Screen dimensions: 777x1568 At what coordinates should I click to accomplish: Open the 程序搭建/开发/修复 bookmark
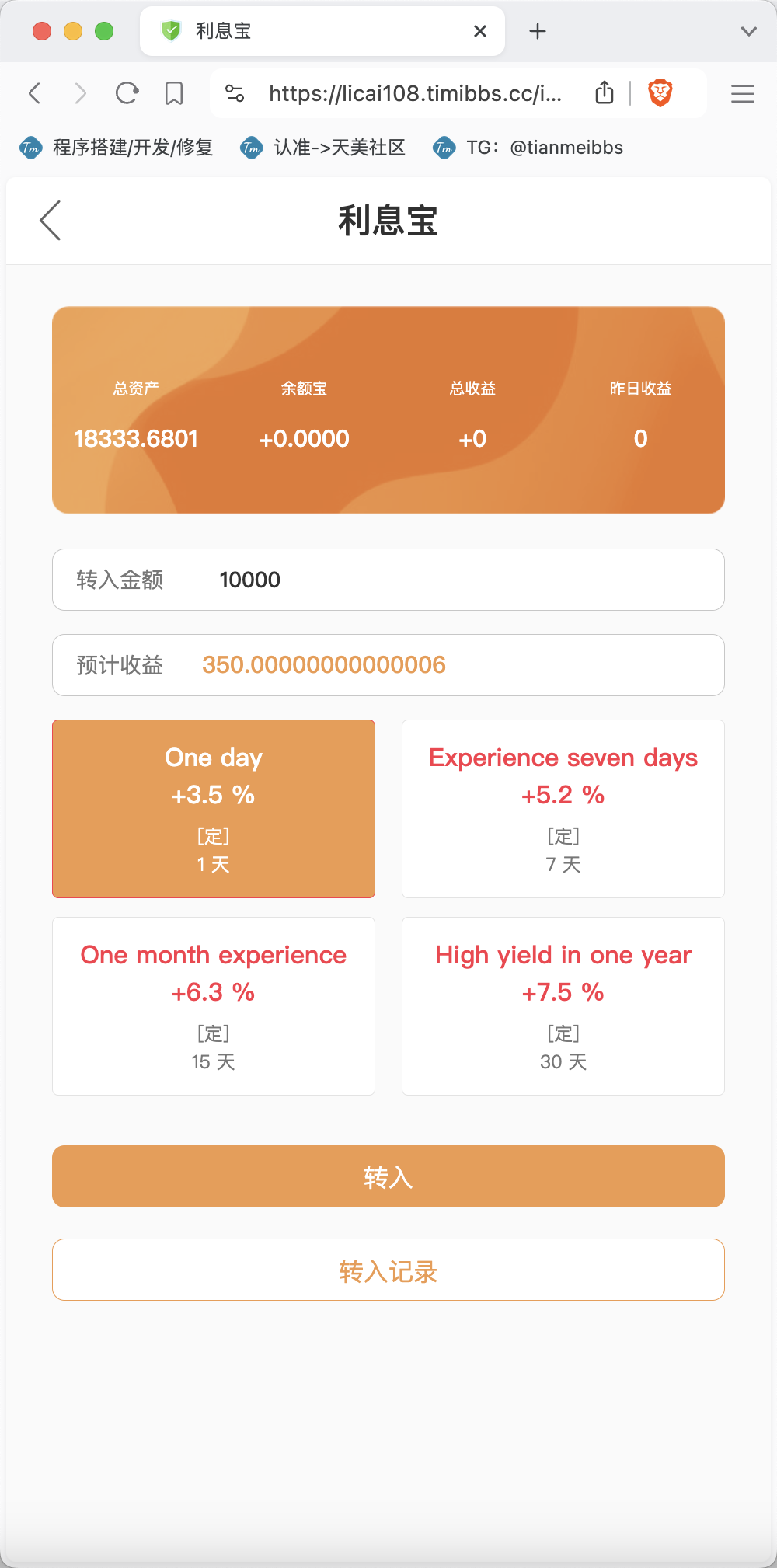117,148
